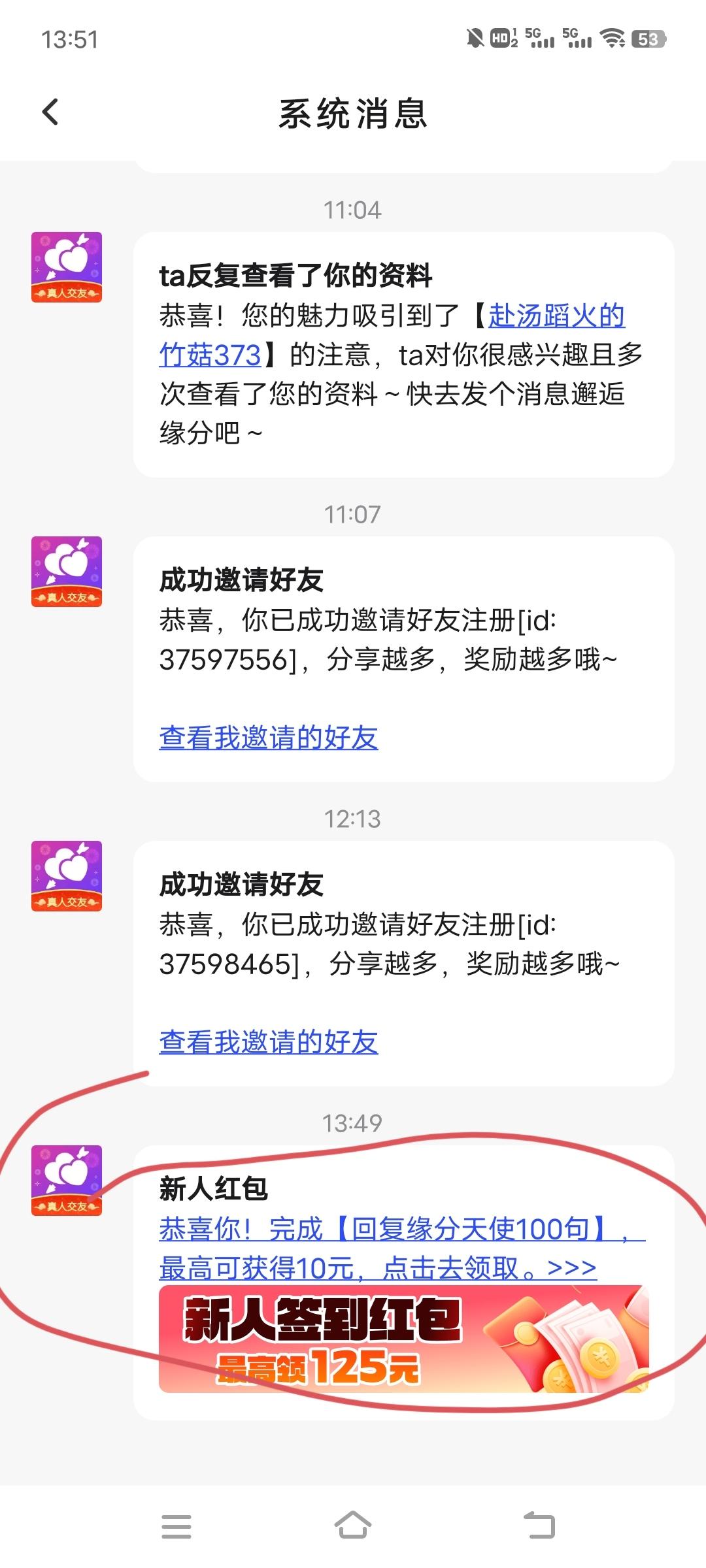This screenshot has height=1568, width=706.
Task: Open 查看我邀请的好友 link under id 37597556
Action: [269, 738]
